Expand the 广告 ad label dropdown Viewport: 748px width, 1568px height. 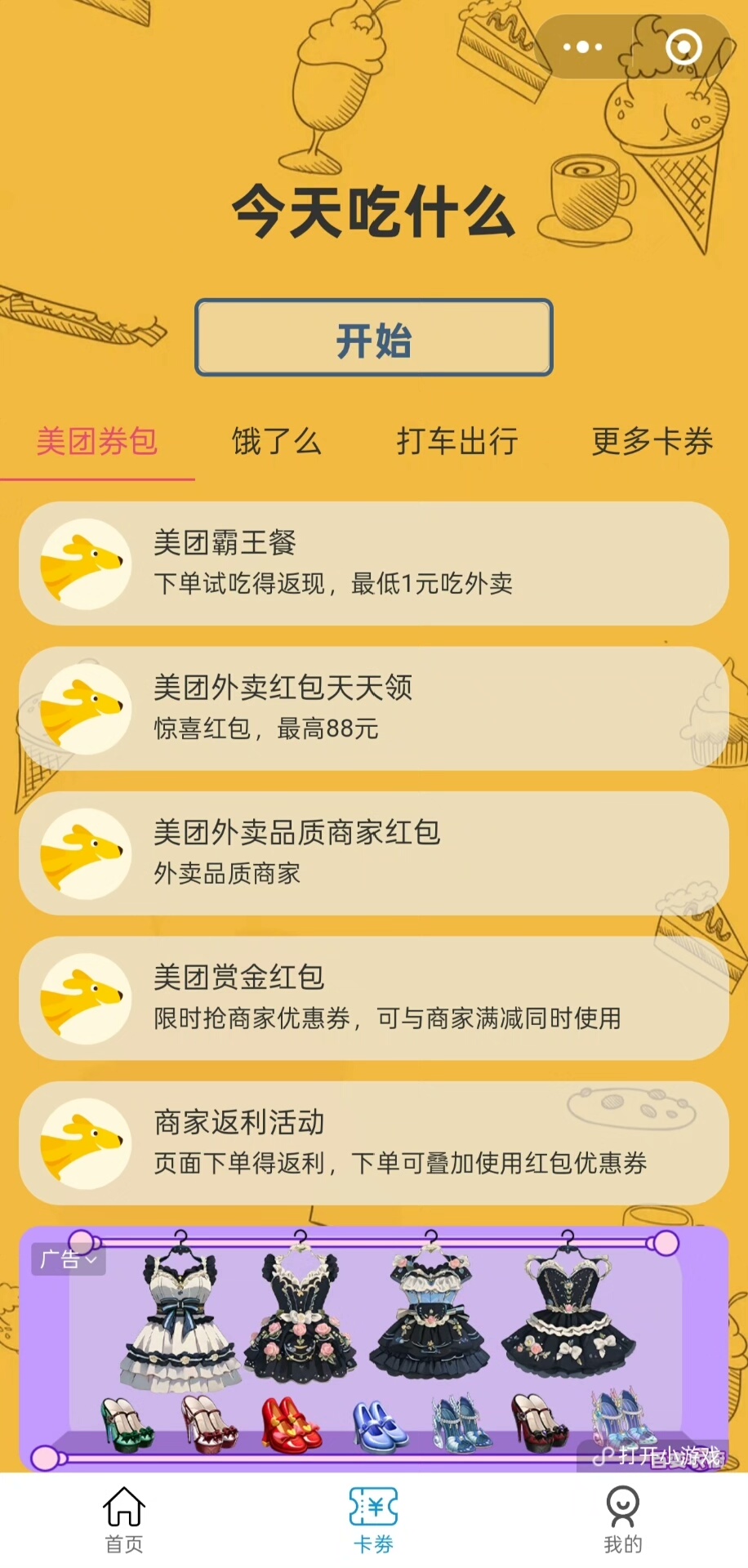click(x=69, y=1259)
